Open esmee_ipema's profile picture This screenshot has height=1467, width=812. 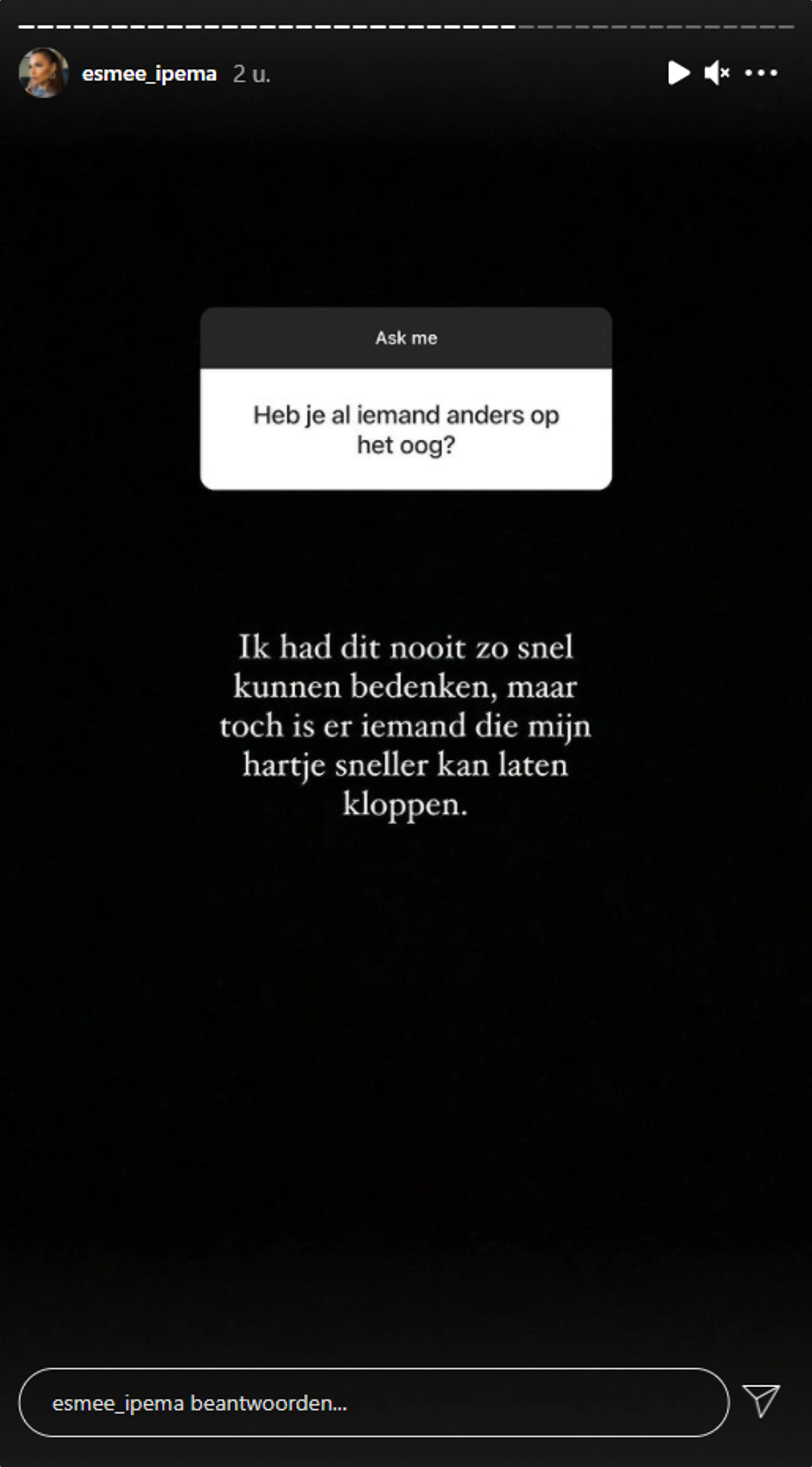(x=44, y=73)
